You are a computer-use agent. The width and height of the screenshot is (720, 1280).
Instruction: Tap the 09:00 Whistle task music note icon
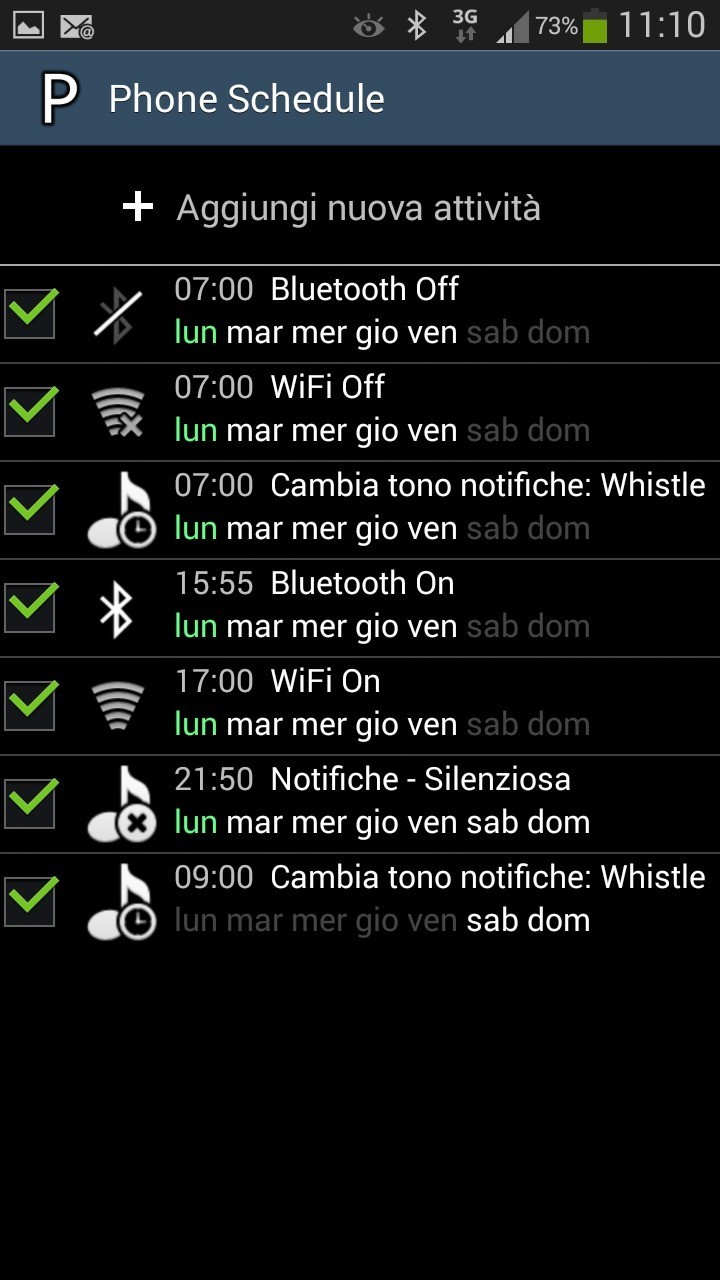[x=117, y=900]
